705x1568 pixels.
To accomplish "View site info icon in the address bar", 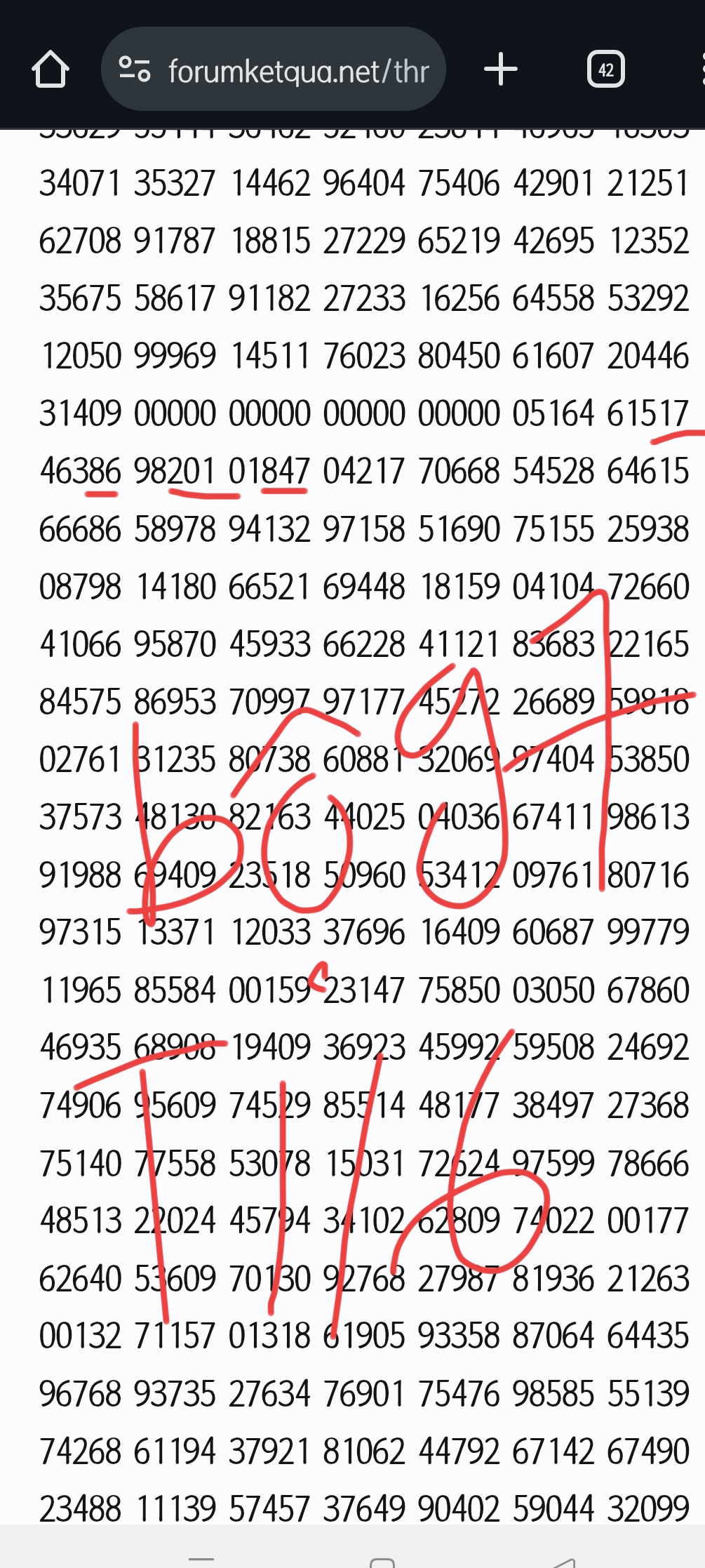I will [x=134, y=69].
